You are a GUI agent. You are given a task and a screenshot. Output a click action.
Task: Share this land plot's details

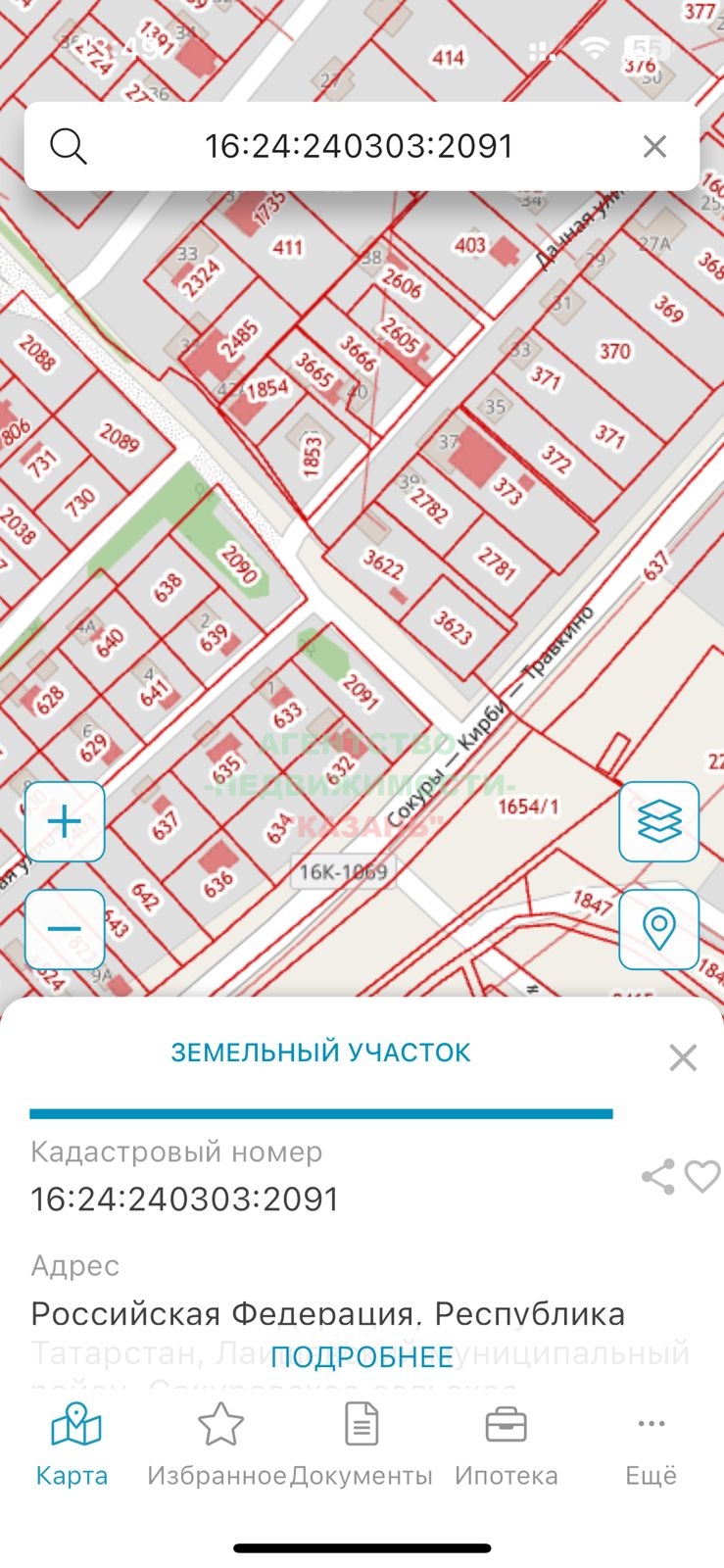pyautogui.click(x=658, y=1176)
